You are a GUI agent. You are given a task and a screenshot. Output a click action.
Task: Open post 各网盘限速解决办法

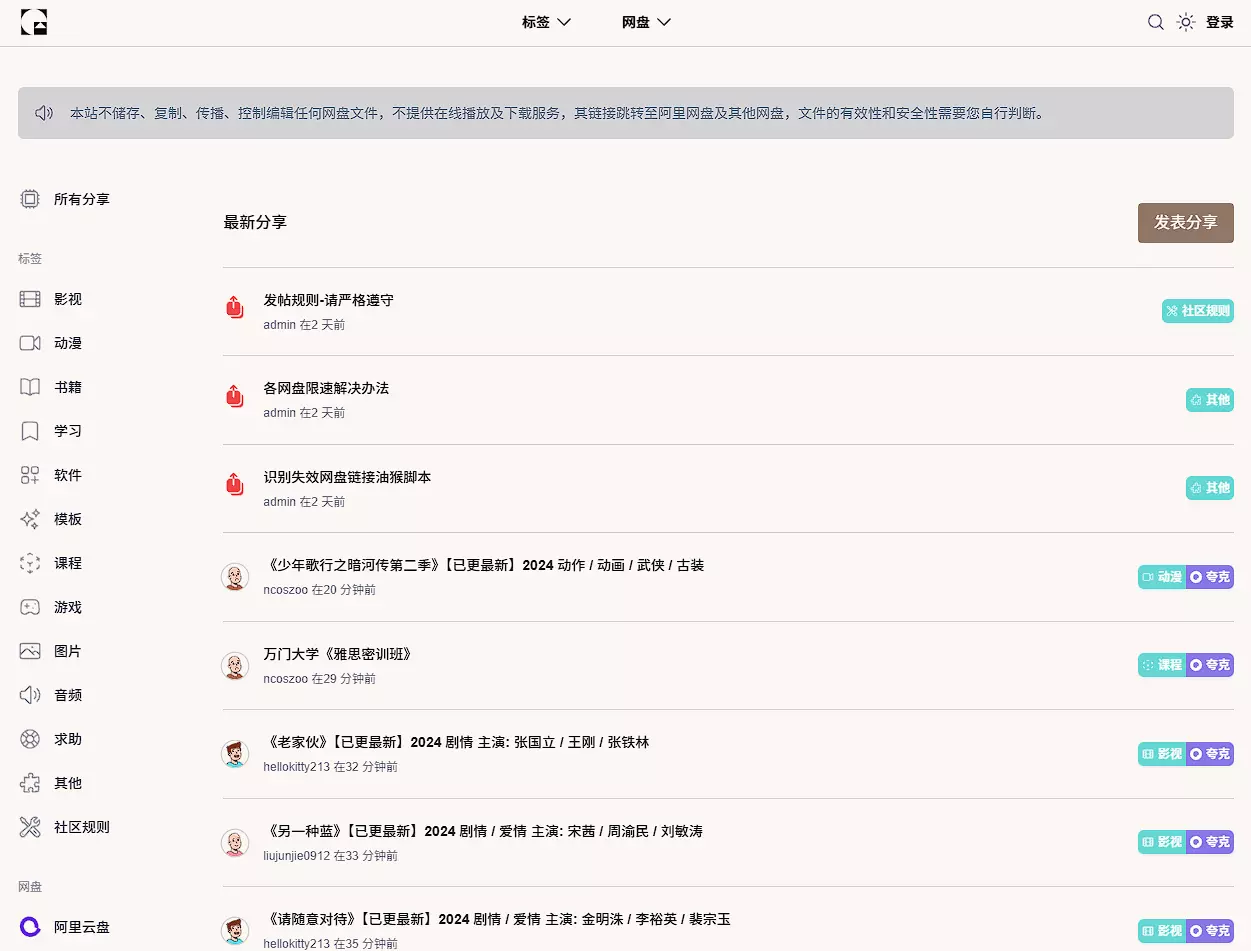[326, 388]
